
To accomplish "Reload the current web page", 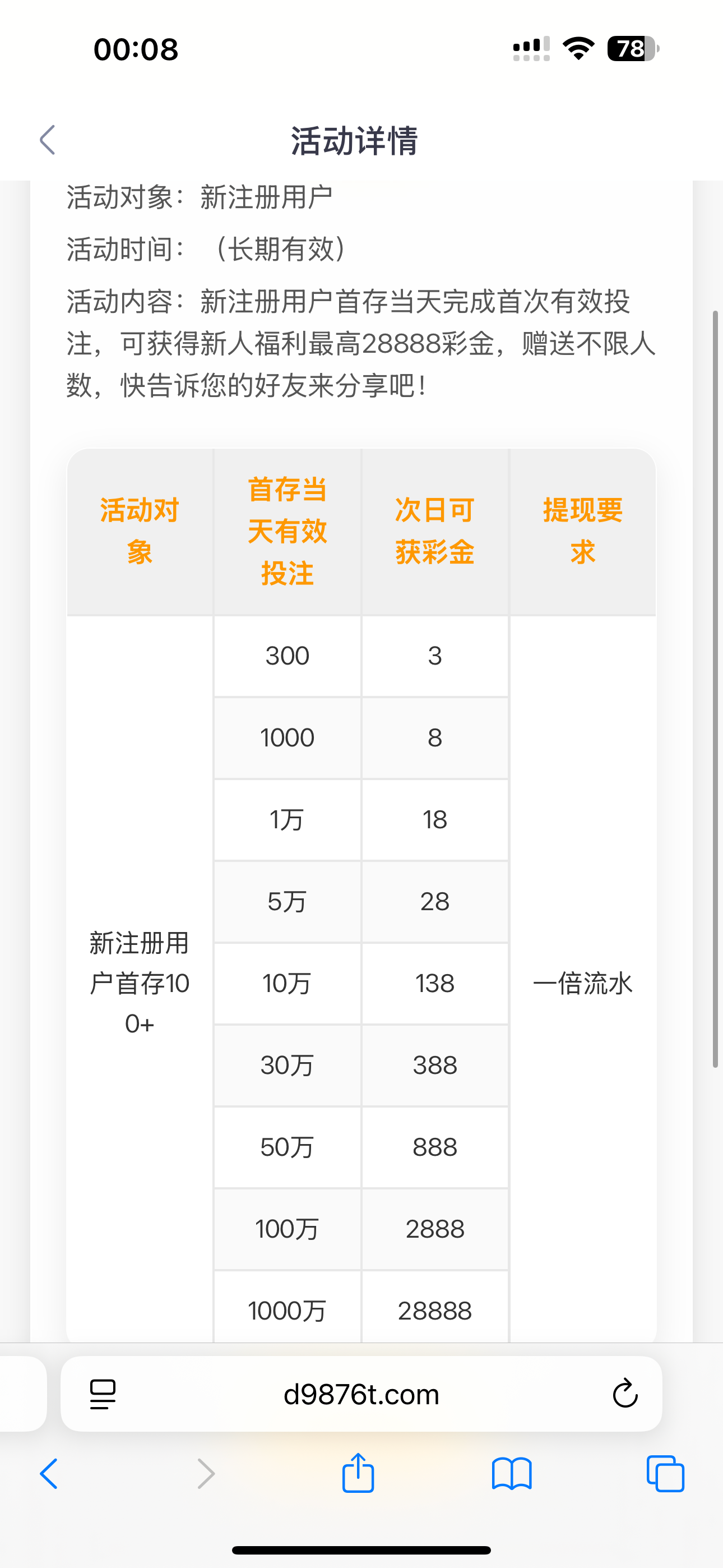I will click(624, 1394).
